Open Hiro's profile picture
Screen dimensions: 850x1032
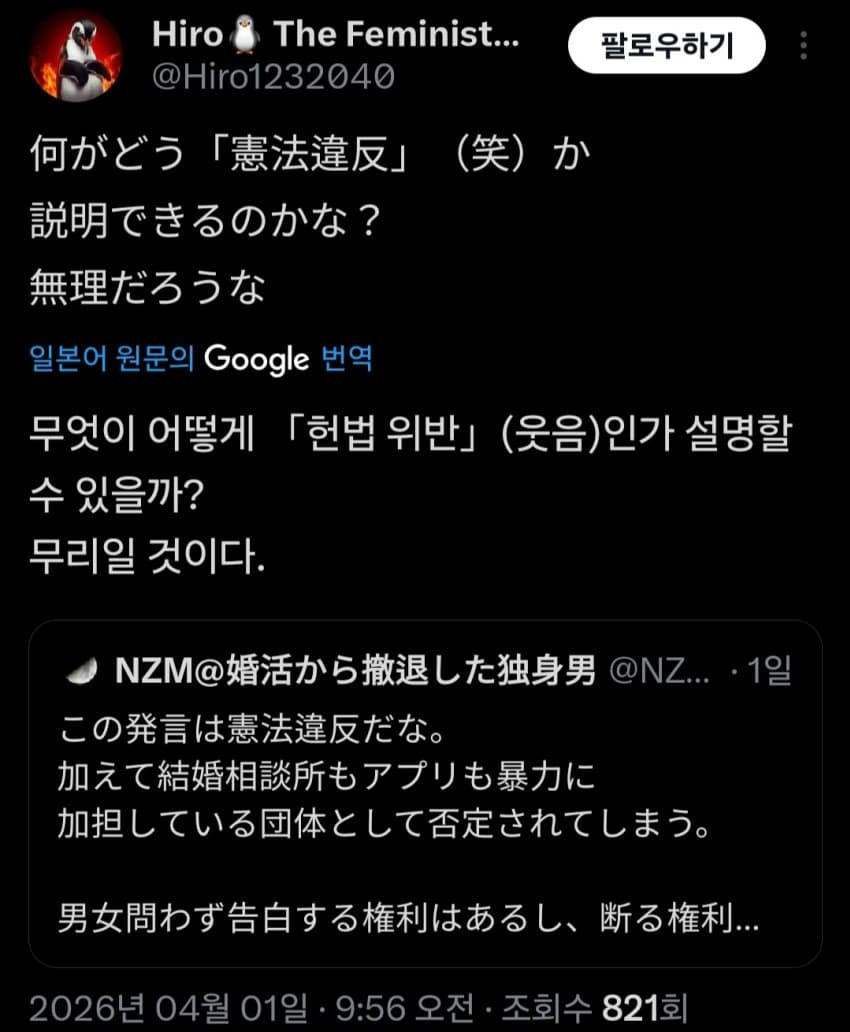75,56
